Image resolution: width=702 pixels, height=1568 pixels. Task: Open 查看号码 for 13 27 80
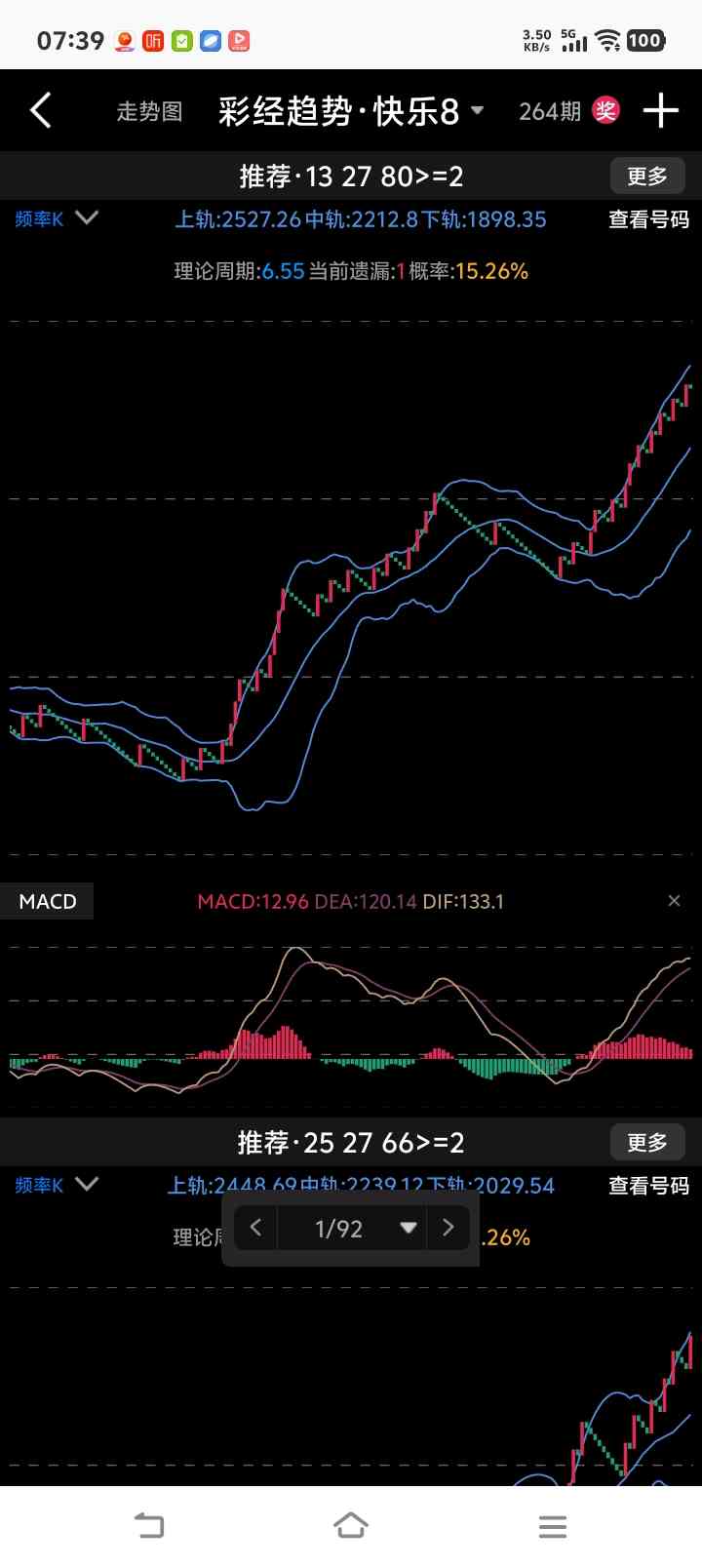point(648,219)
